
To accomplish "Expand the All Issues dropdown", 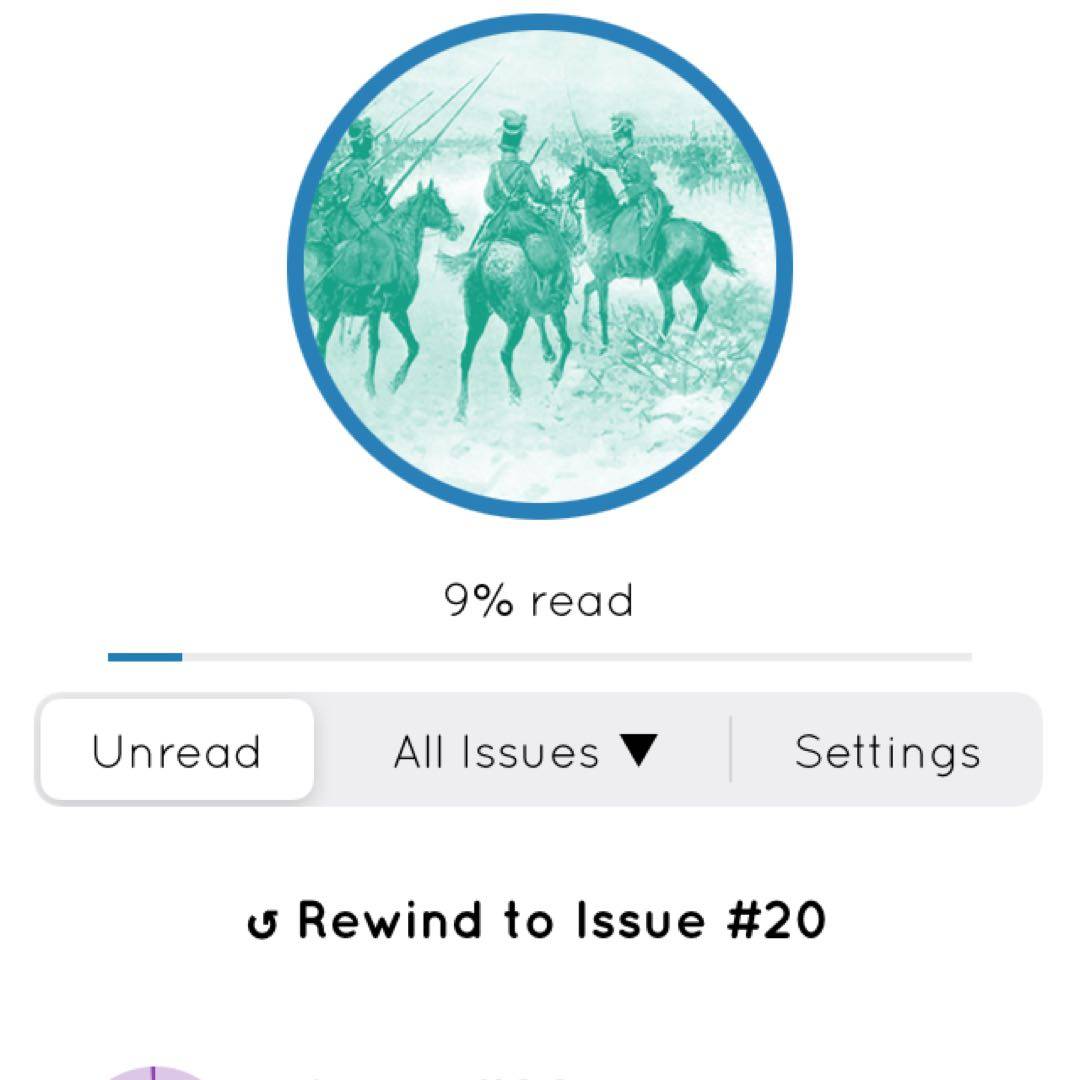I will tap(525, 751).
